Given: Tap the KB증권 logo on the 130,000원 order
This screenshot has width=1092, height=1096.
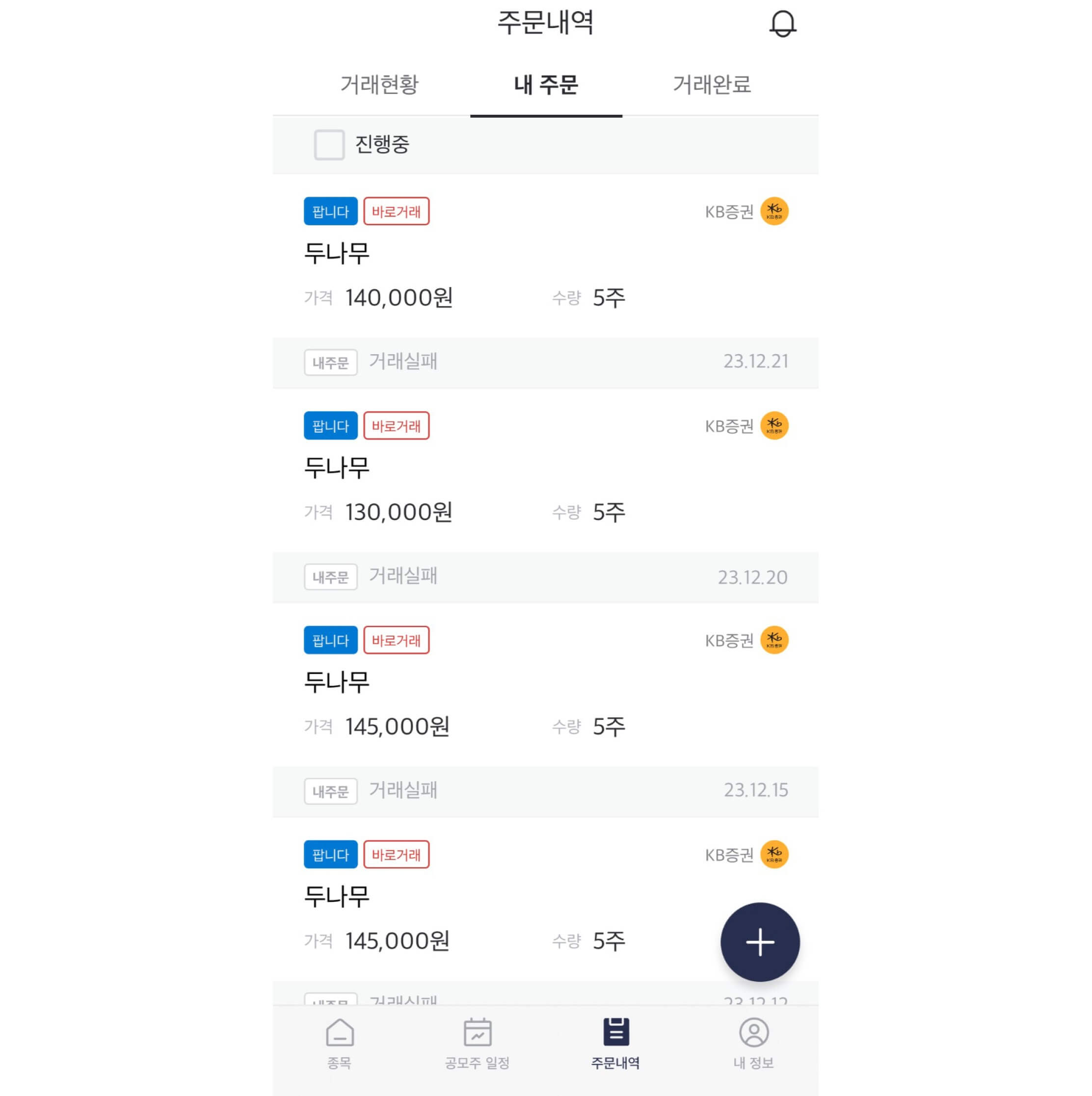Looking at the screenshot, I should tap(773, 425).
